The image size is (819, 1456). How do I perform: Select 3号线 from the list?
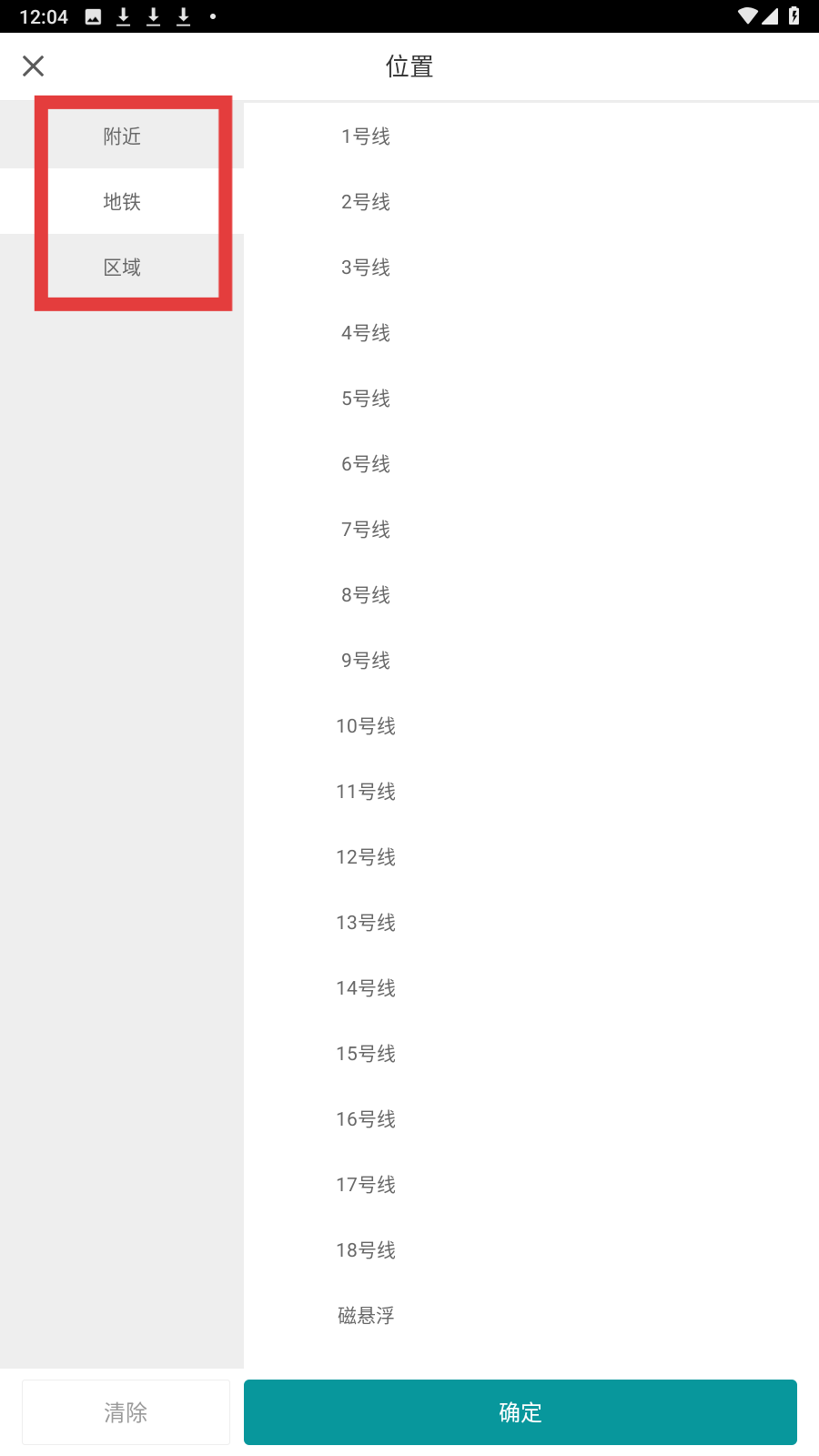[x=366, y=268]
